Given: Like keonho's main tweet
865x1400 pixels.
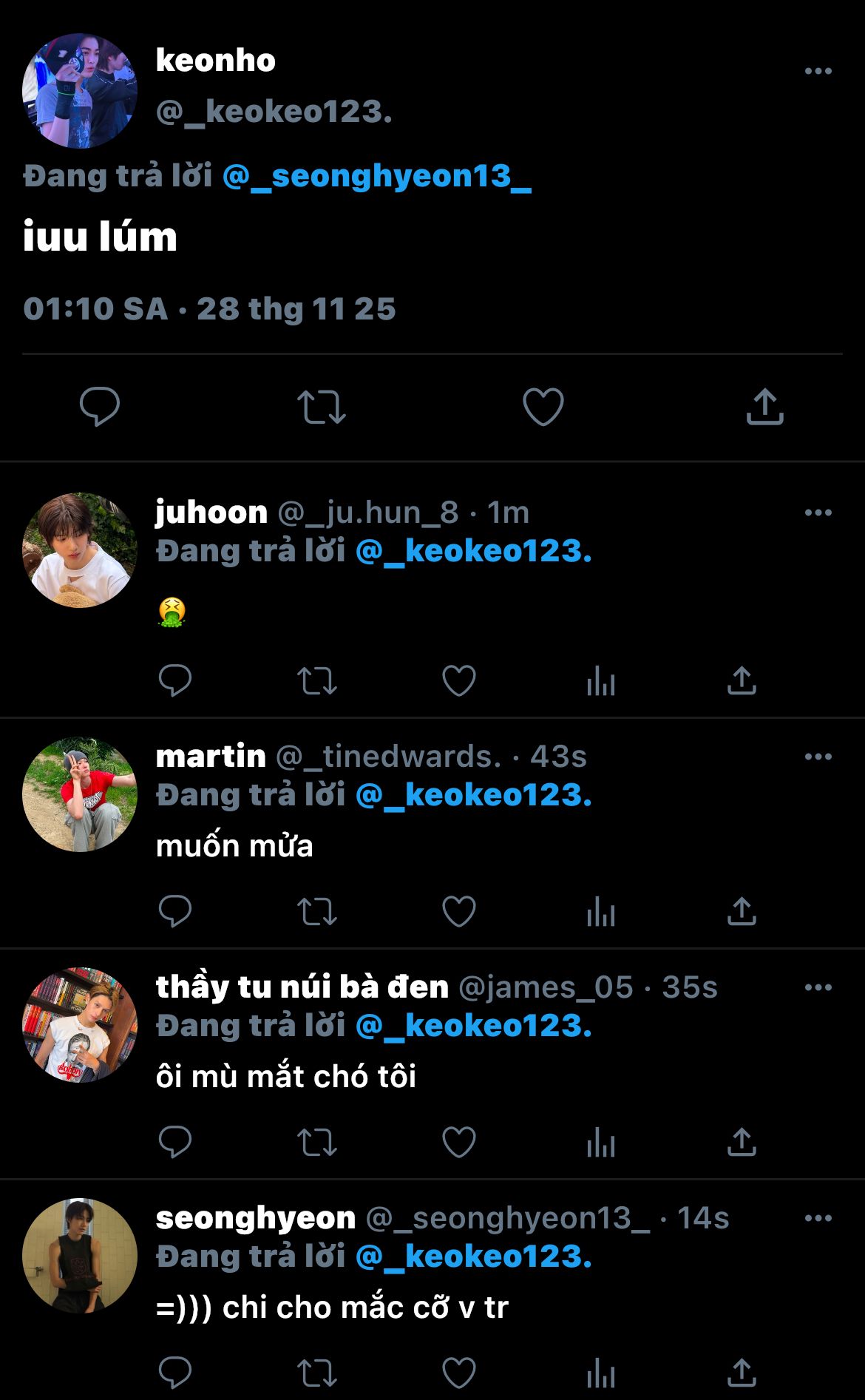Looking at the screenshot, I should (543, 407).
